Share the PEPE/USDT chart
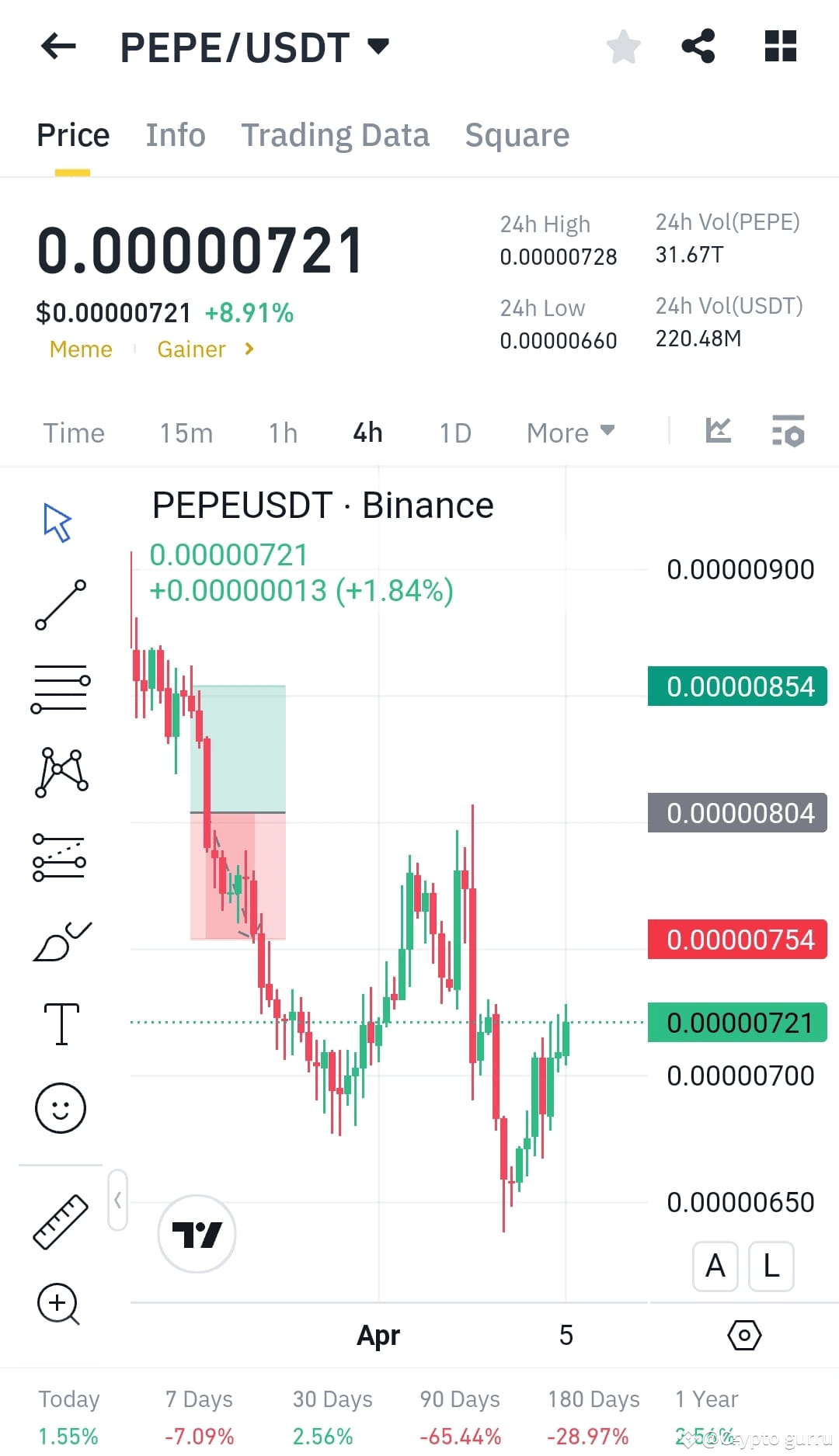 pyautogui.click(x=699, y=47)
